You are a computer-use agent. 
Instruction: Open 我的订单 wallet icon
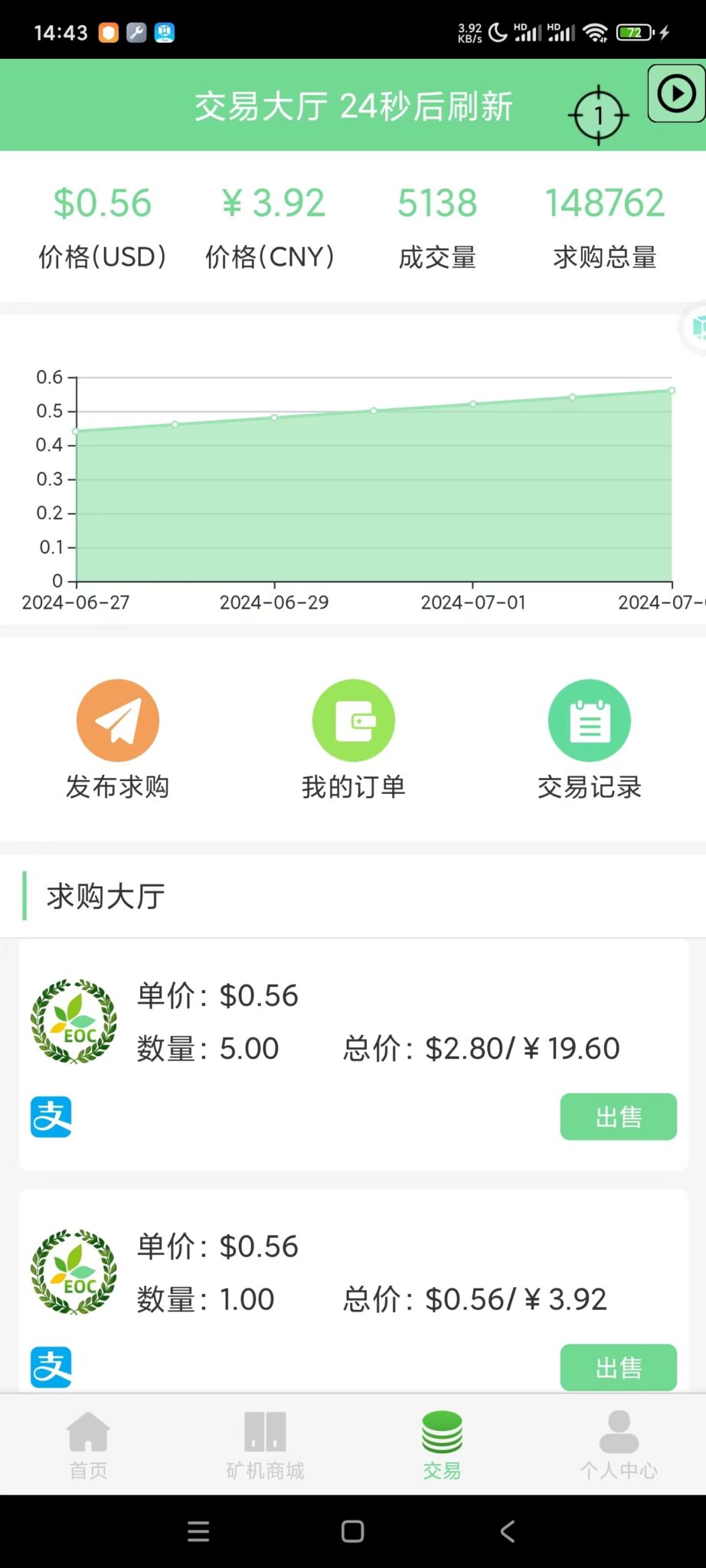pyautogui.click(x=353, y=720)
